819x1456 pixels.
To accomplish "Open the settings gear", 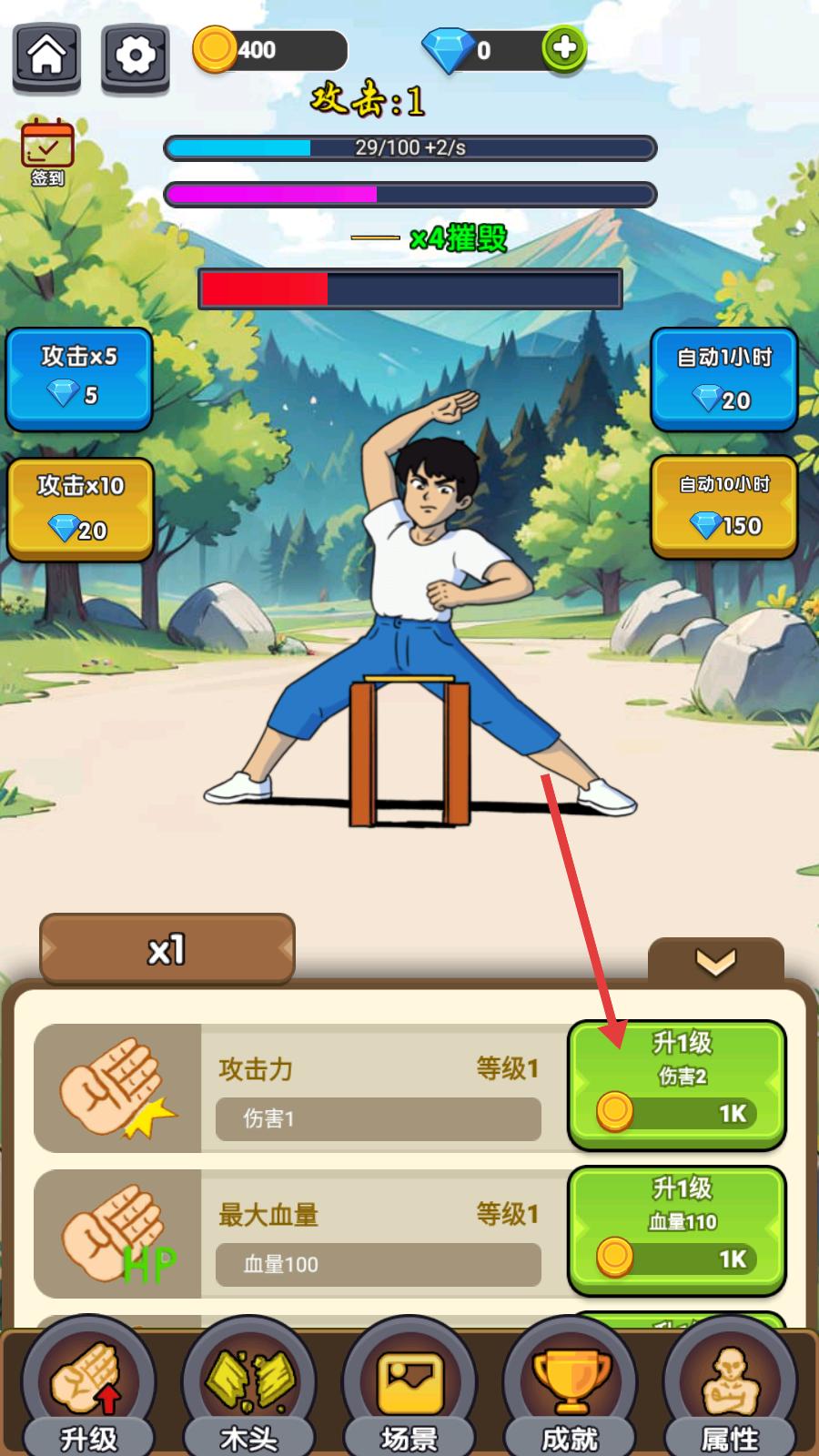I will click(135, 56).
